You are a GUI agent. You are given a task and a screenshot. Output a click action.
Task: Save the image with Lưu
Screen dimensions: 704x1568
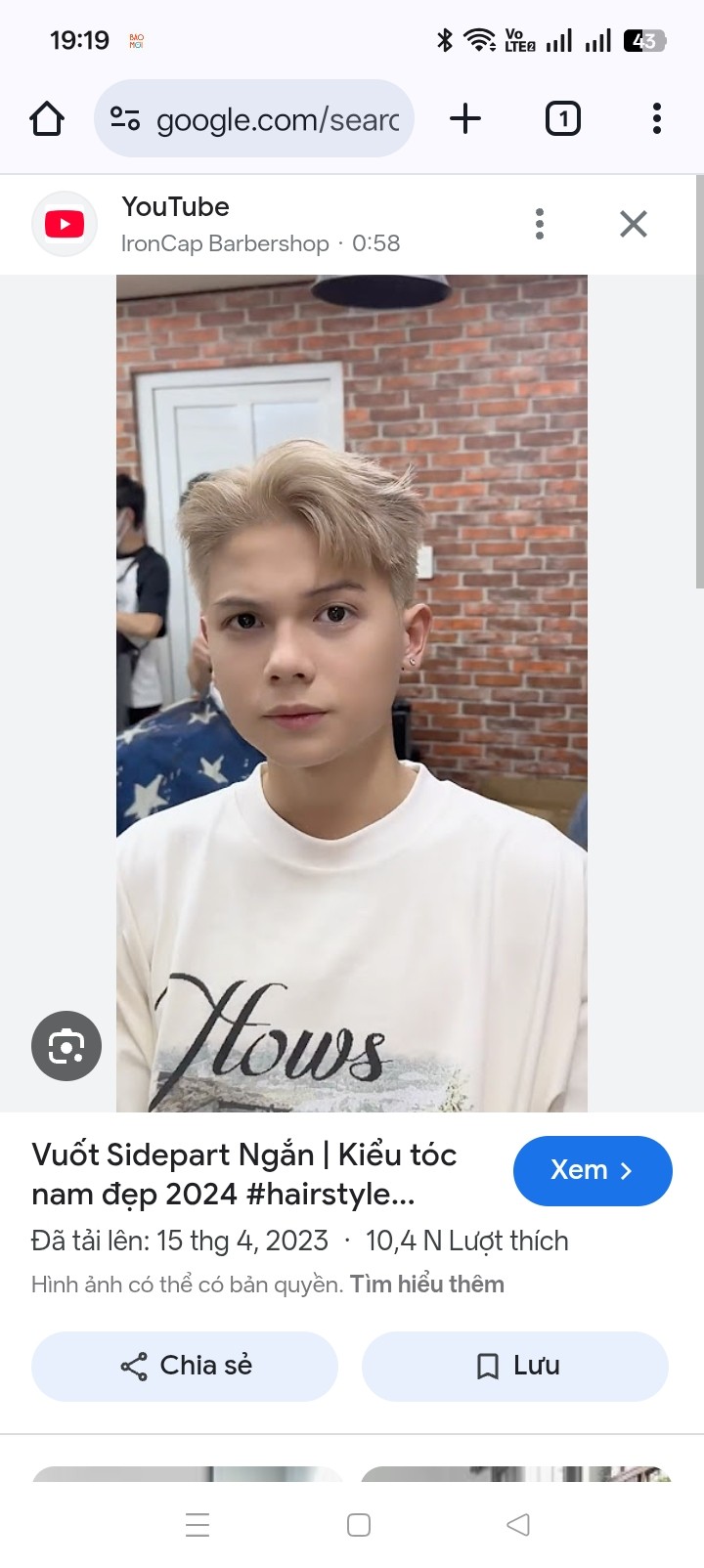(515, 1366)
